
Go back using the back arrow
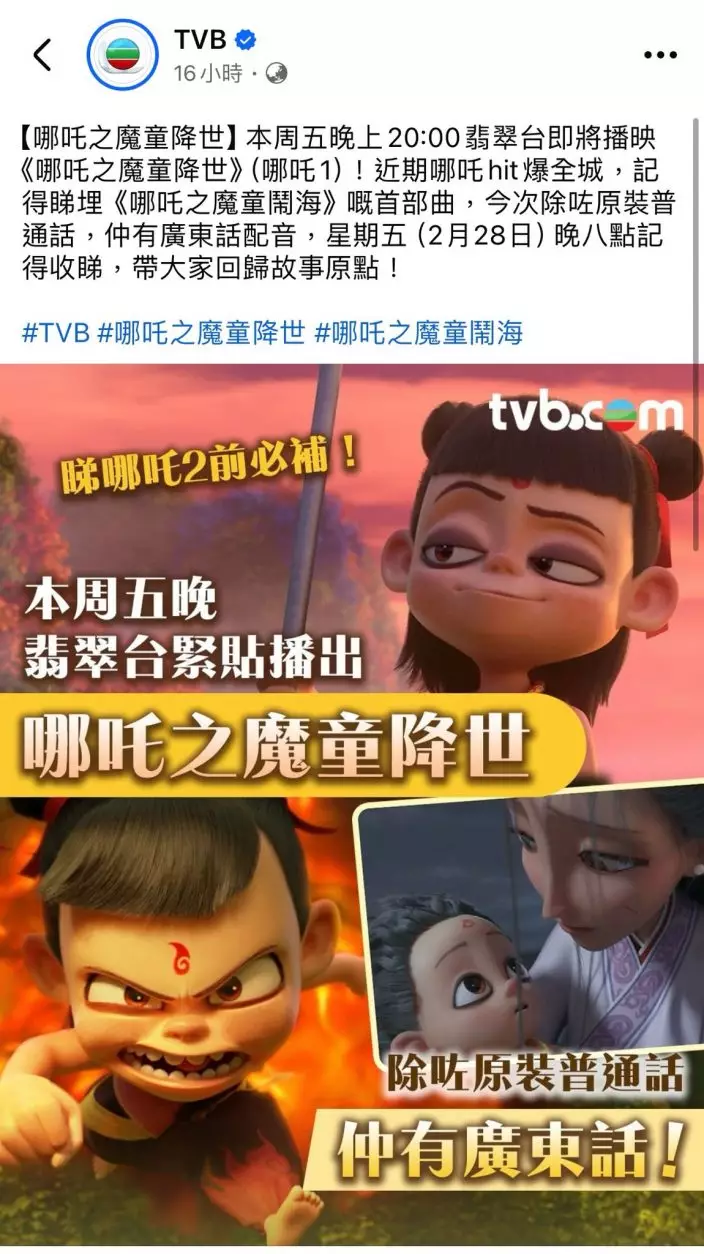[x=42, y=55]
